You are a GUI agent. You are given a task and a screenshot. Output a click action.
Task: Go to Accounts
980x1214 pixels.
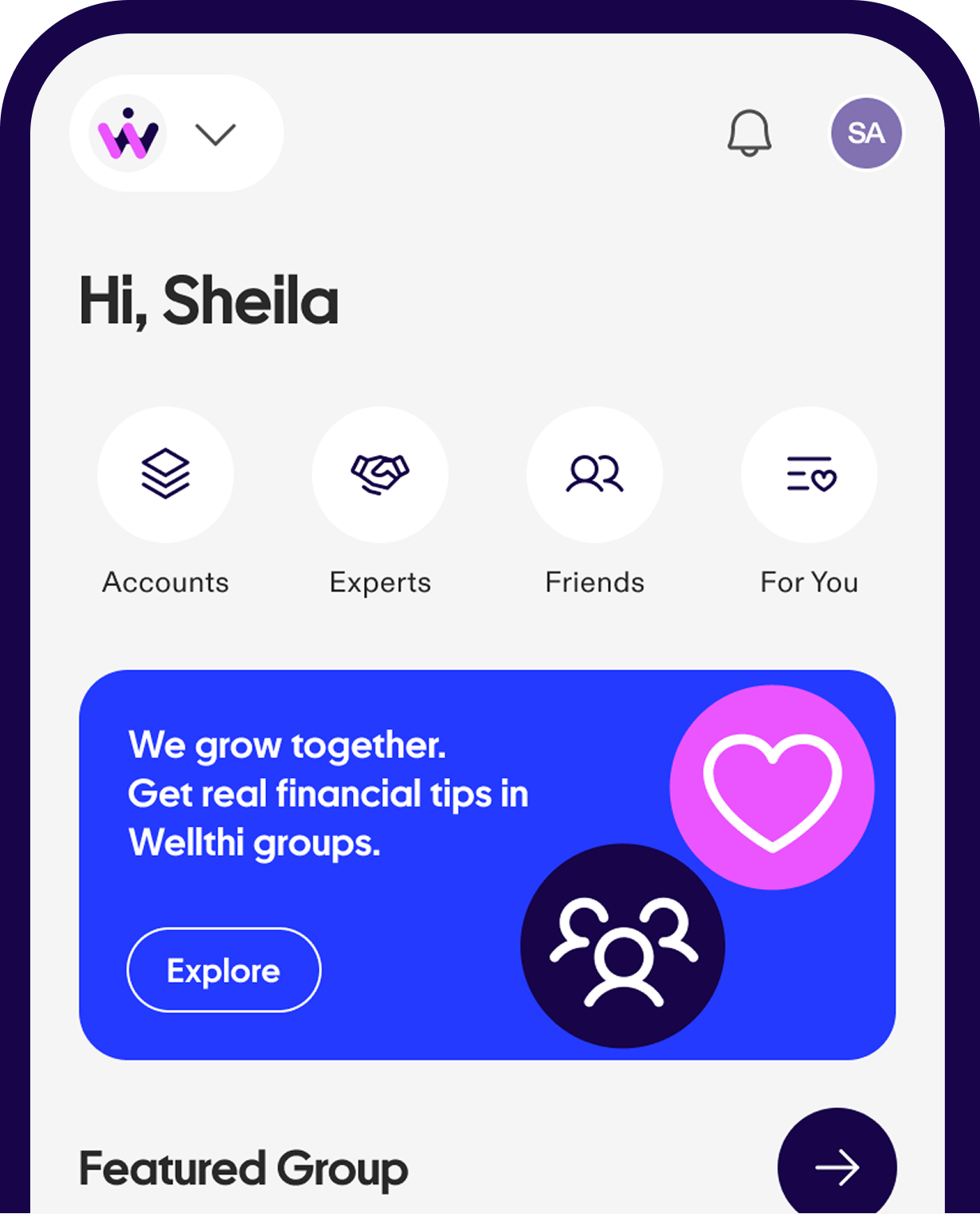[166, 475]
